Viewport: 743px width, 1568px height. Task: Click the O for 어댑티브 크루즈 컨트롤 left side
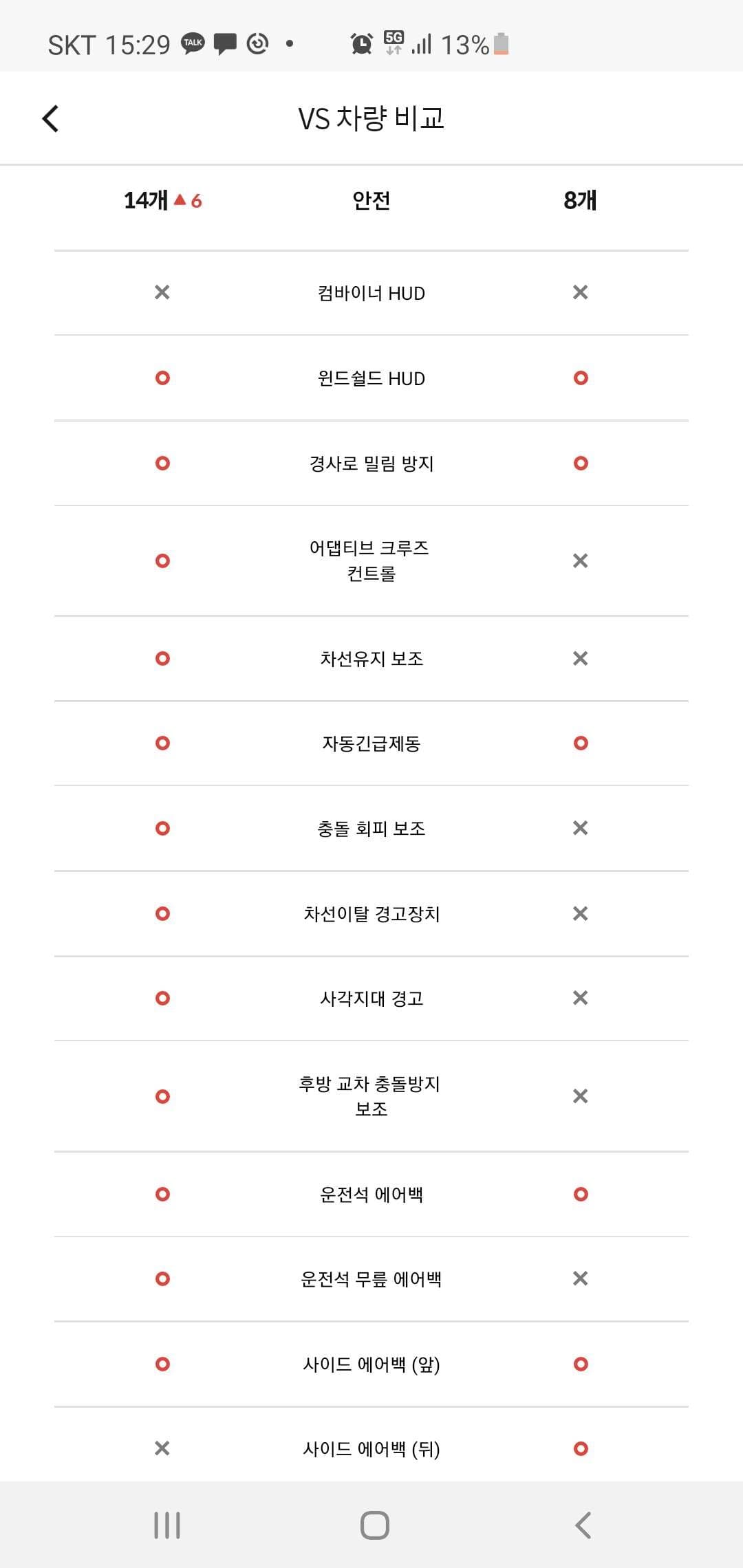coord(162,560)
